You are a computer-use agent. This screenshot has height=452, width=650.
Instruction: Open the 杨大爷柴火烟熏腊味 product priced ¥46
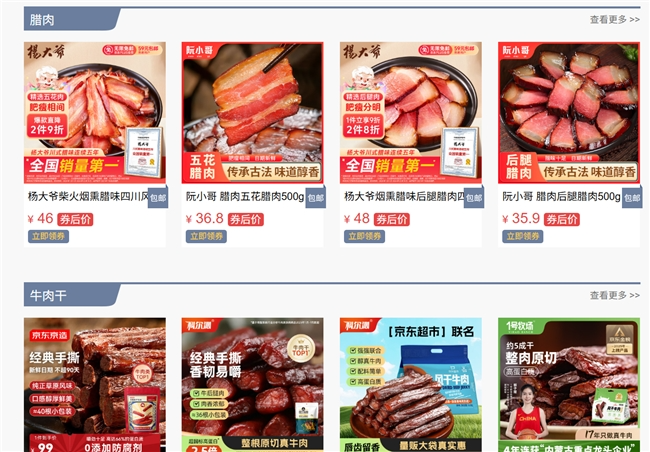coord(95,112)
